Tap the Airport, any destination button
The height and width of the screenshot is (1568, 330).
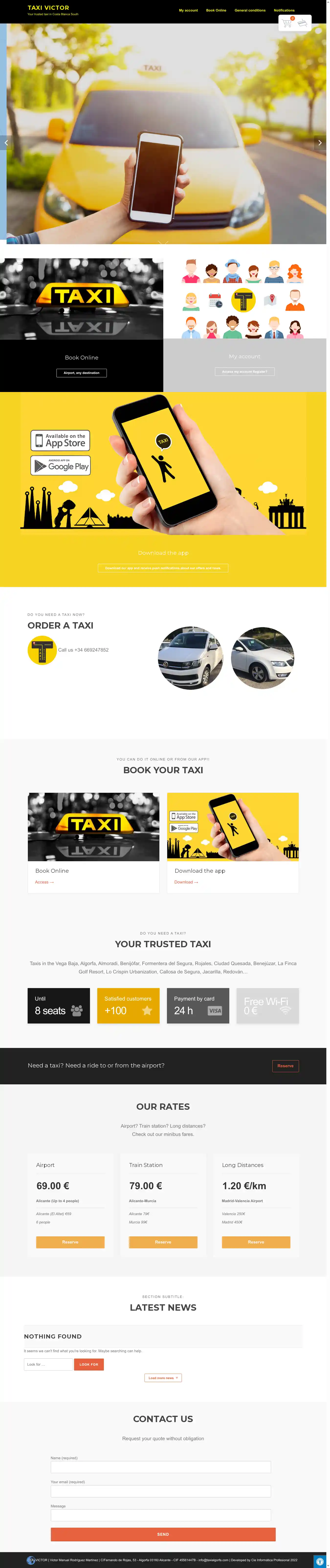(x=82, y=372)
